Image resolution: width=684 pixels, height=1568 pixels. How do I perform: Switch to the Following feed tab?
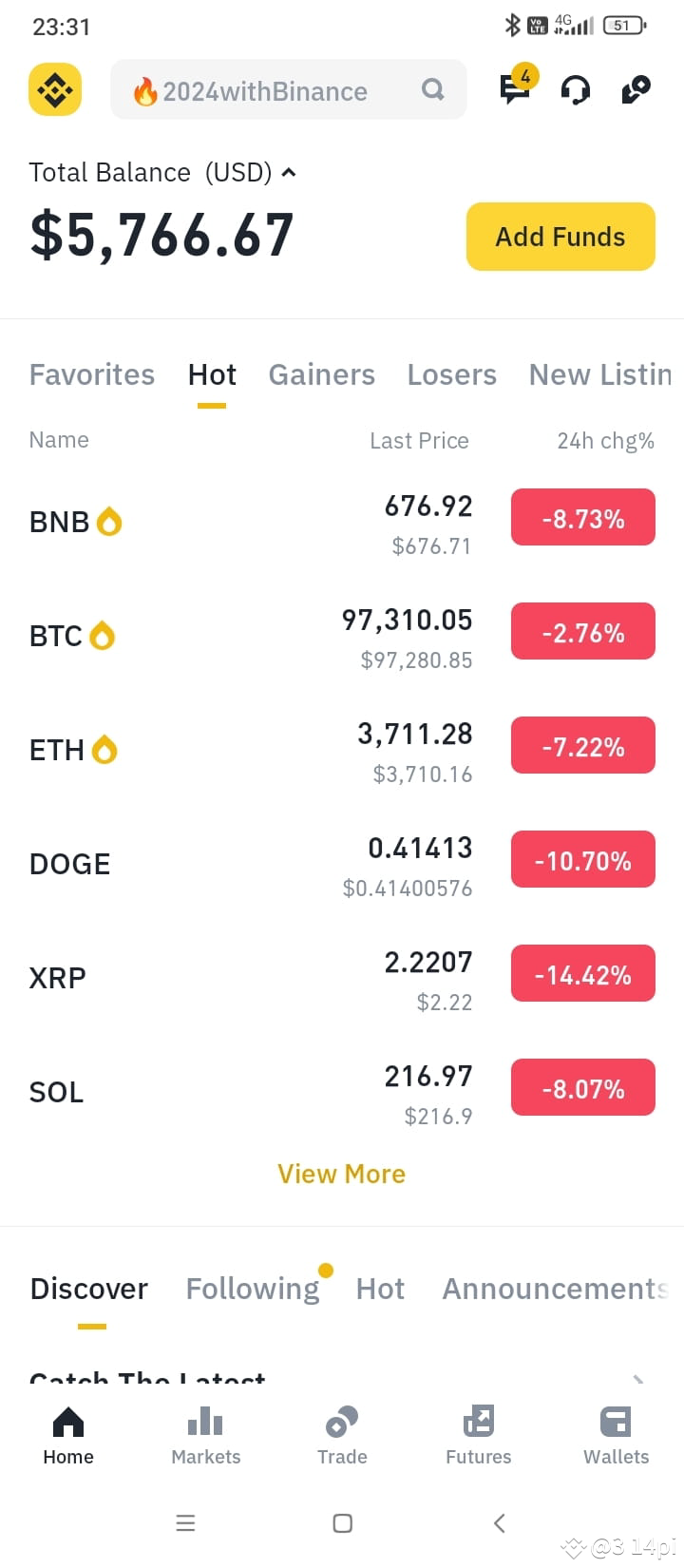pos(253,1289)
